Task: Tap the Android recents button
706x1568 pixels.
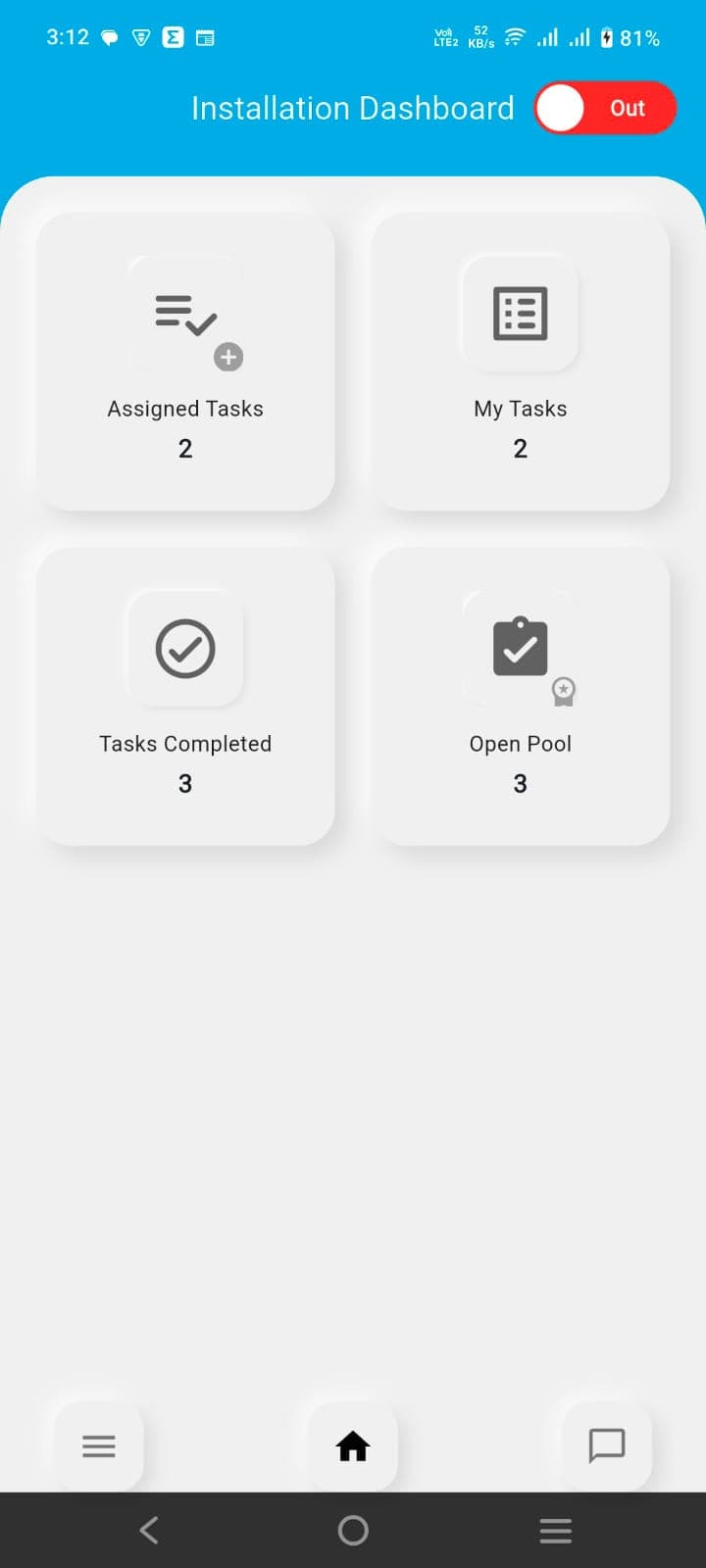Action: [x=555, y=1530]
